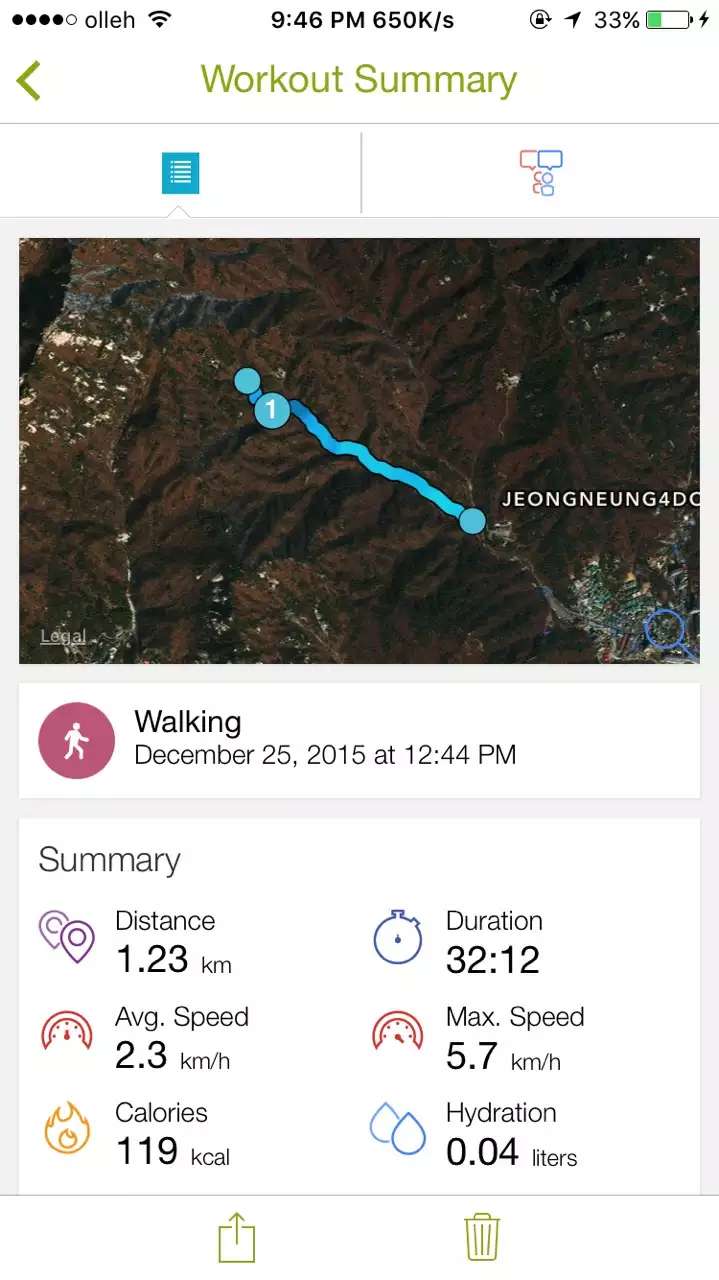
Task: Go back using the green arrow
Action: pos(29,80)
